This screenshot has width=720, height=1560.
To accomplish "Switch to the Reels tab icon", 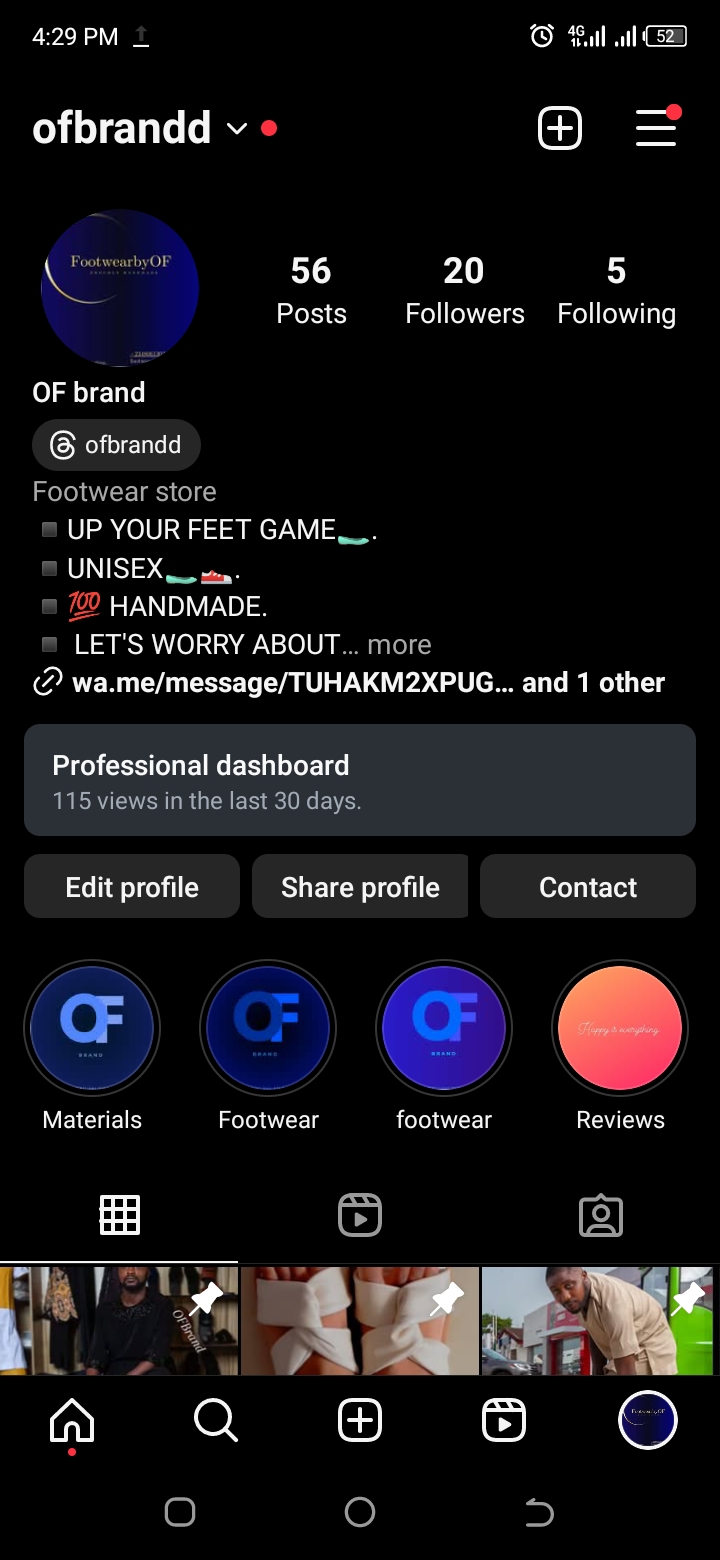I will [360, 1215].
